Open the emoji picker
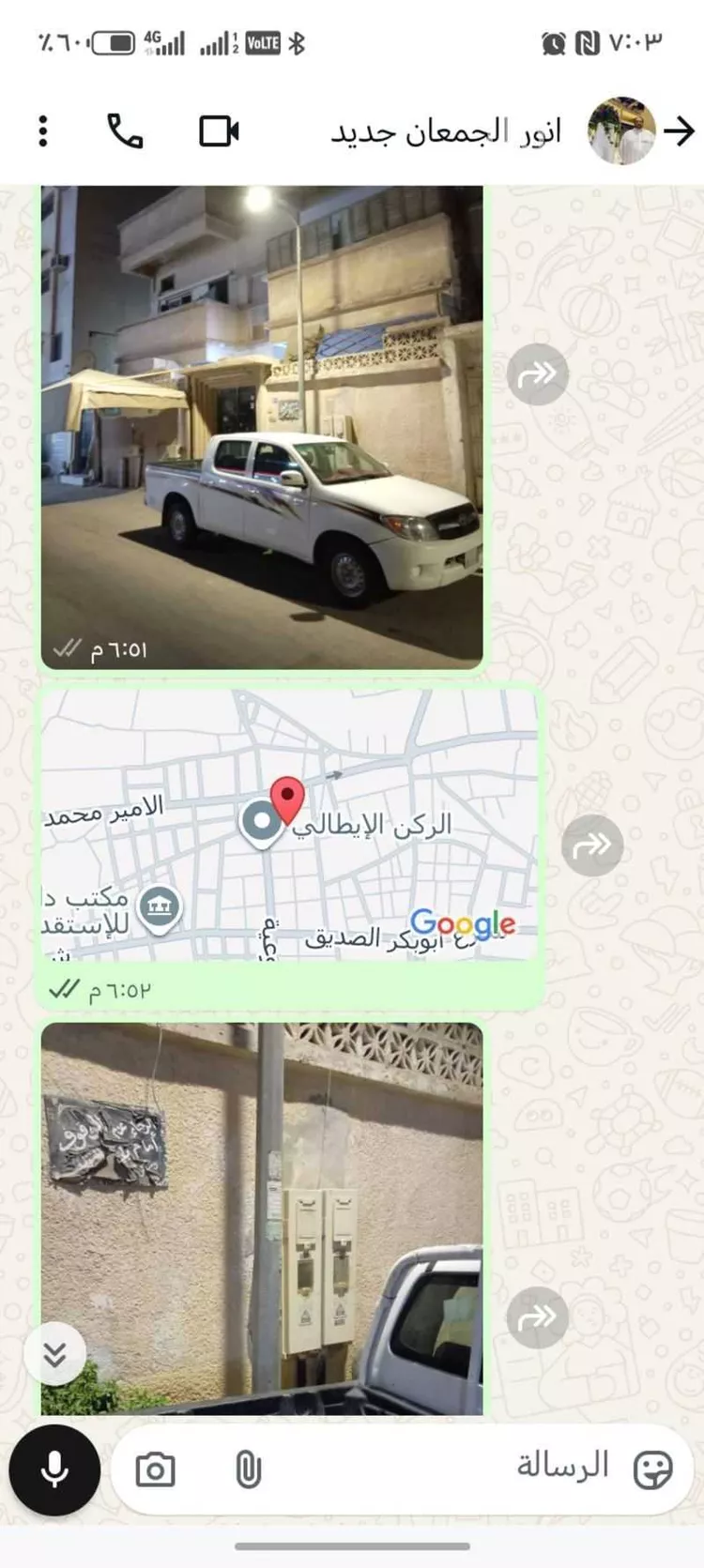This screenshot has height=1568, width=704. click(x=652, y=1469)
